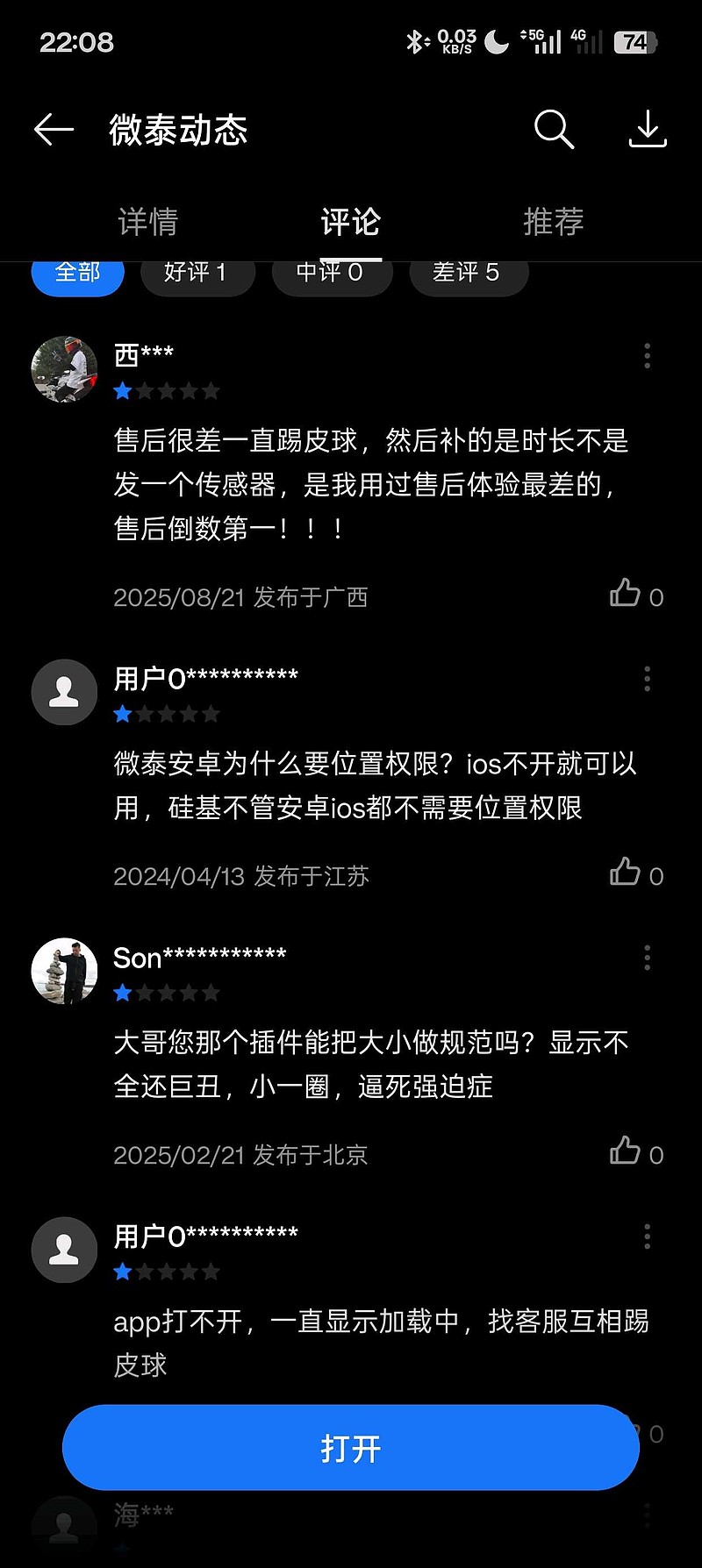Tap the 打开 button
The width and height of the screenshot is (702, 1568).
351,1447
